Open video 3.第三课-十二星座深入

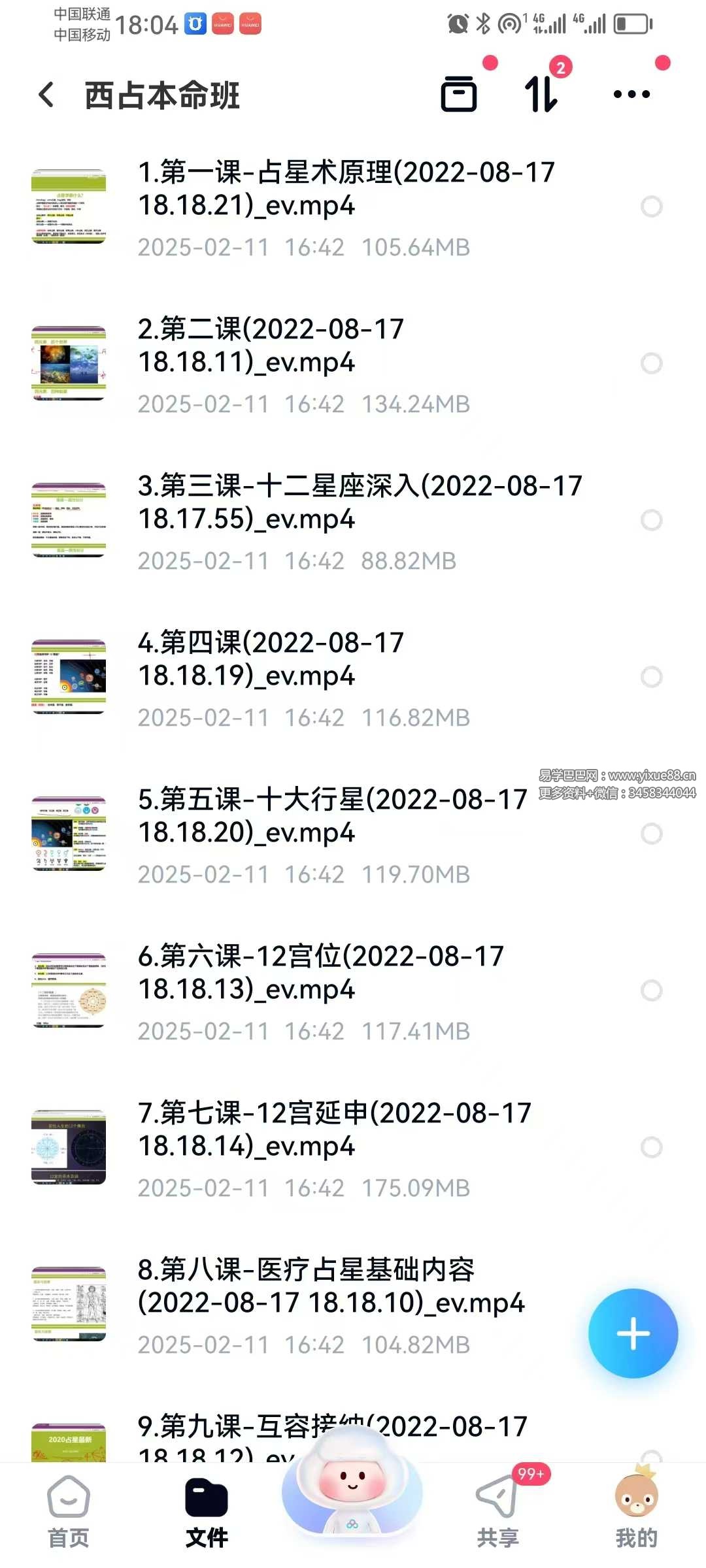click(x=360, y=503)
